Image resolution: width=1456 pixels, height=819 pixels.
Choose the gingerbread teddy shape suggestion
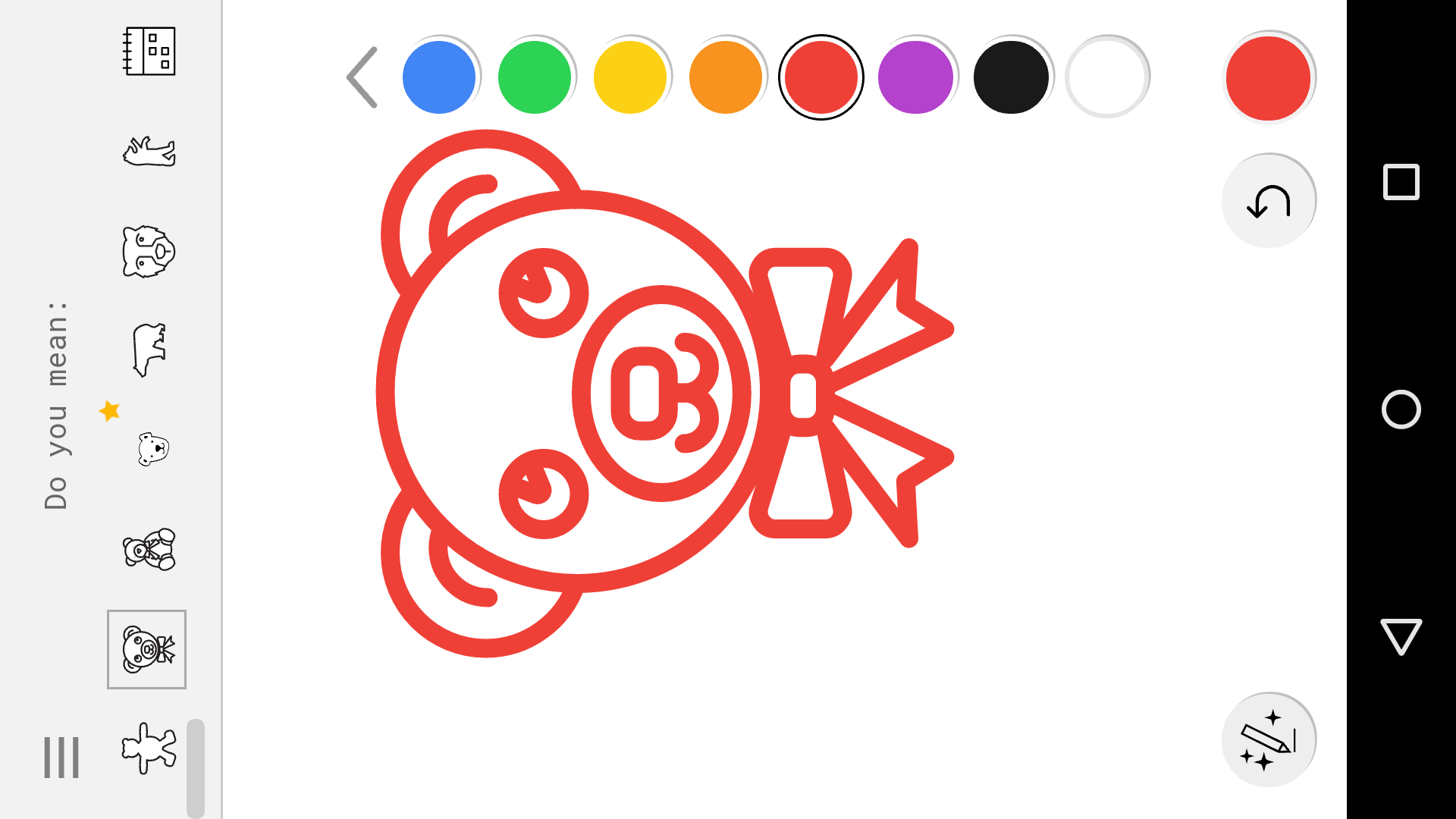(149, 748)
